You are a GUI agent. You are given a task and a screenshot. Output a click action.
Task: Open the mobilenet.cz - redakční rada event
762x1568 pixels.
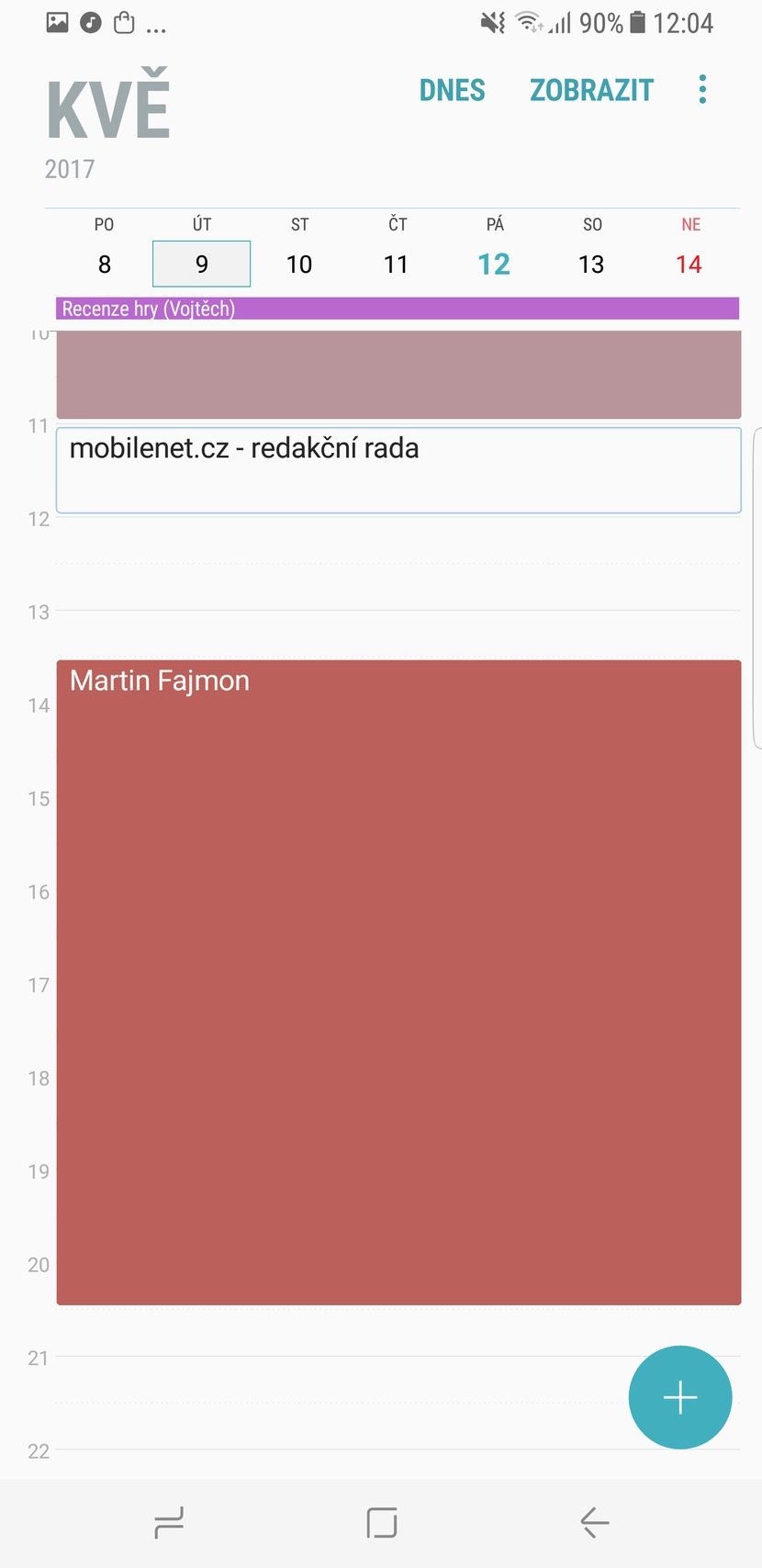pyautogui.click(x=398, y=469)
